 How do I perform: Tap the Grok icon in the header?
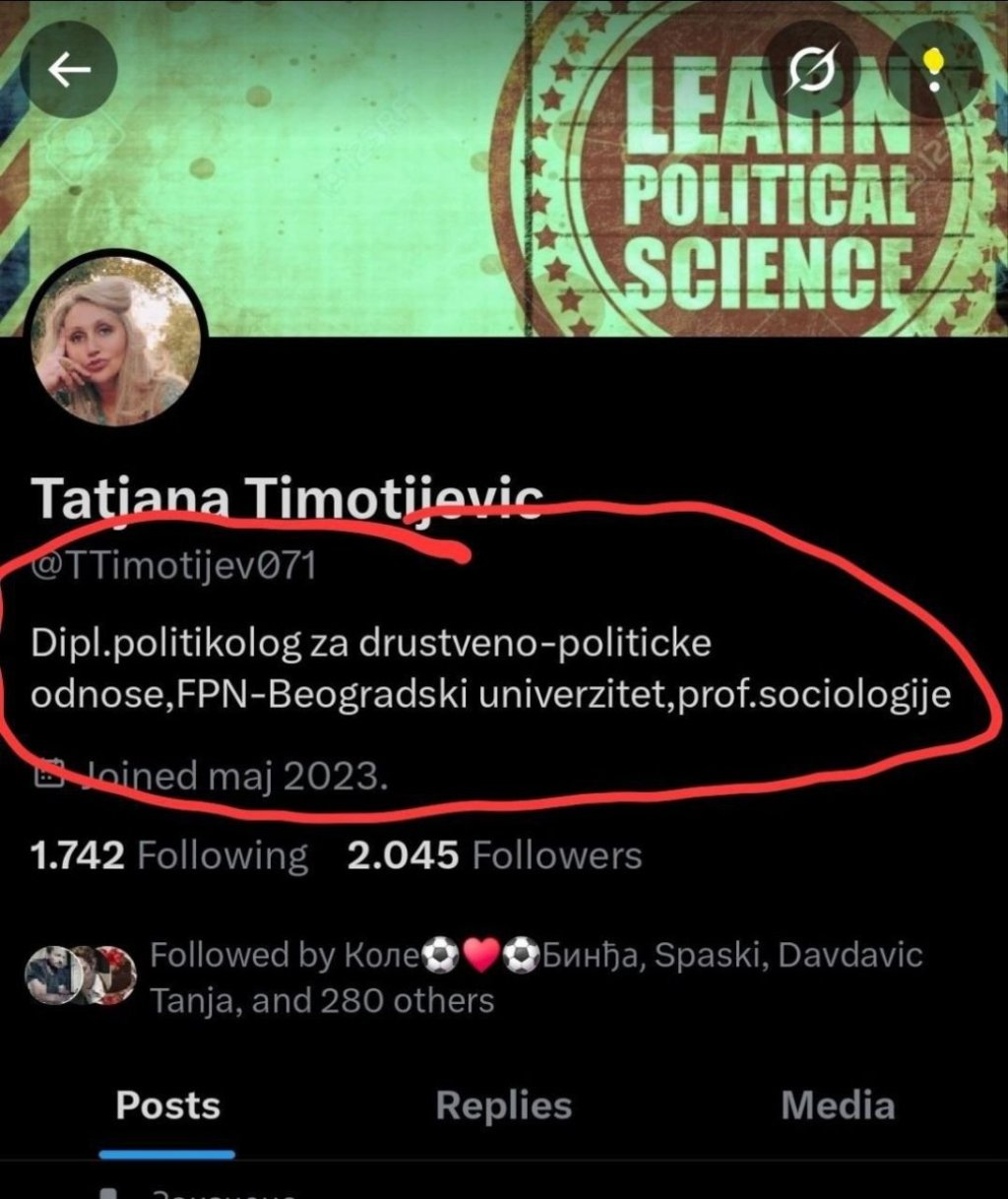pyautogui.click(x=811, y=70)
